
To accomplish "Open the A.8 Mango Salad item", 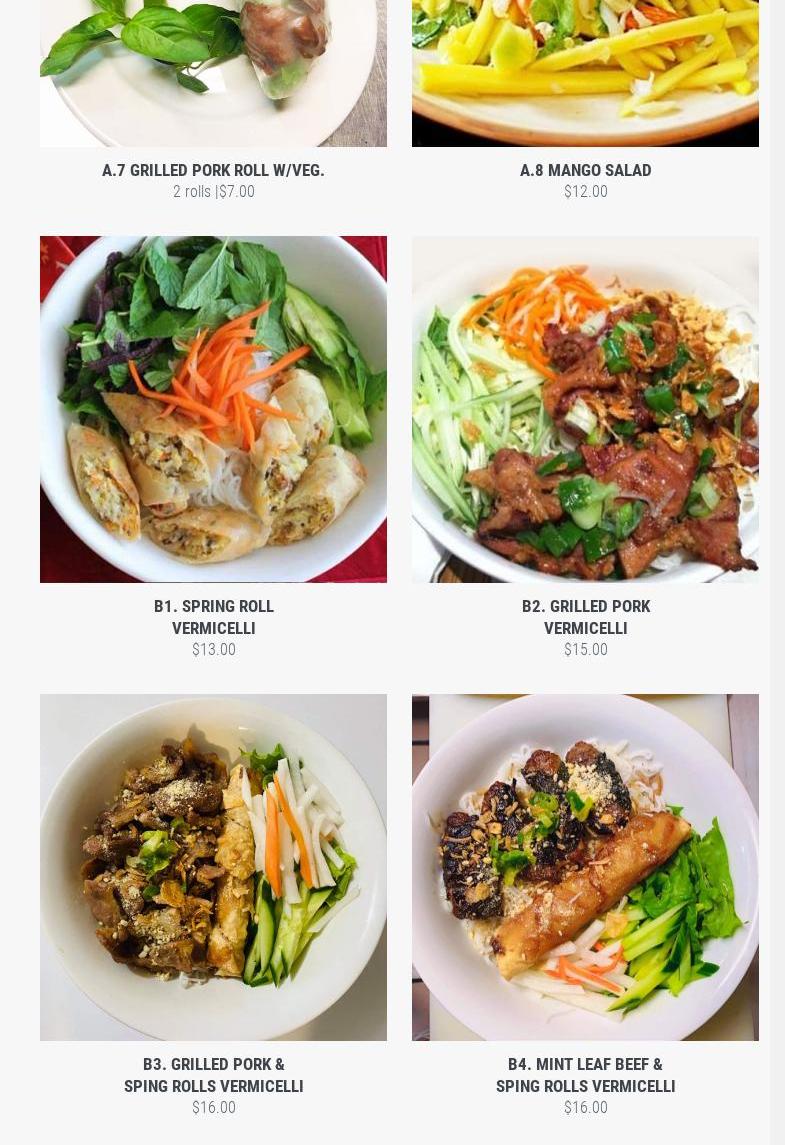I will [x=585, y=170].
